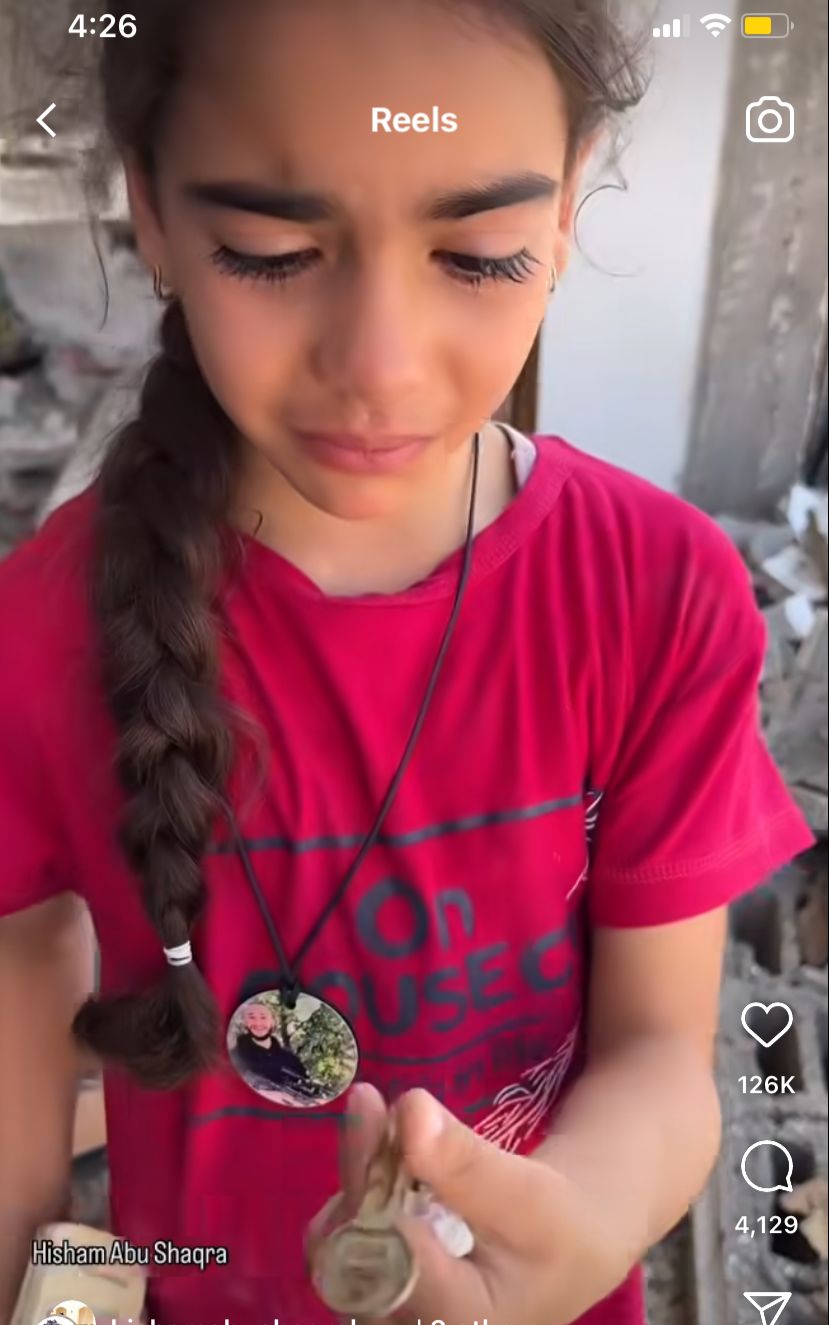829x1325 pixels.
Task: Share this reel via the paper plane icon
Action: [767, 1308]
